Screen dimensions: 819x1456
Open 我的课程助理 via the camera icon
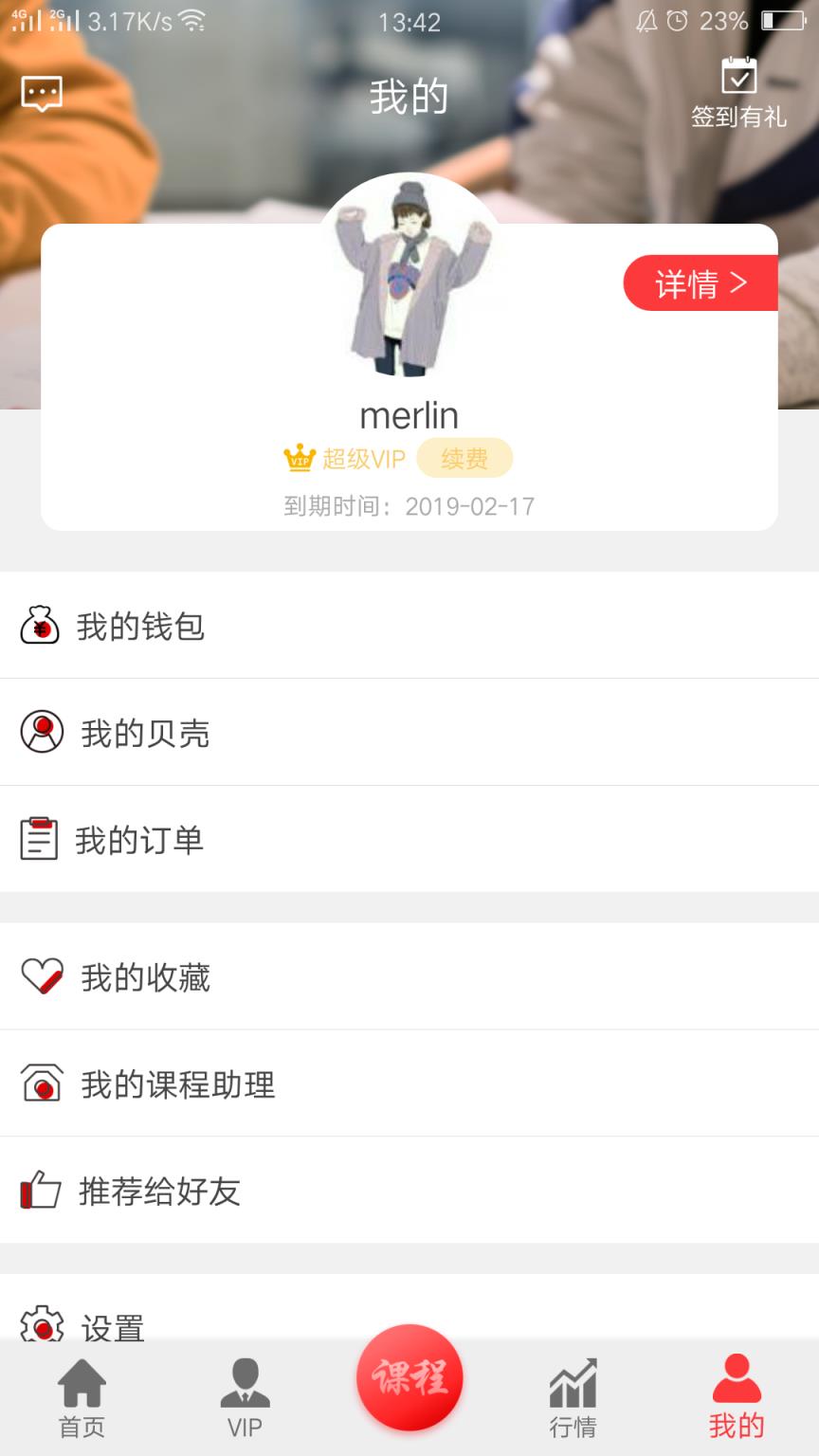pyautogui.click(x=38, y=1083)
